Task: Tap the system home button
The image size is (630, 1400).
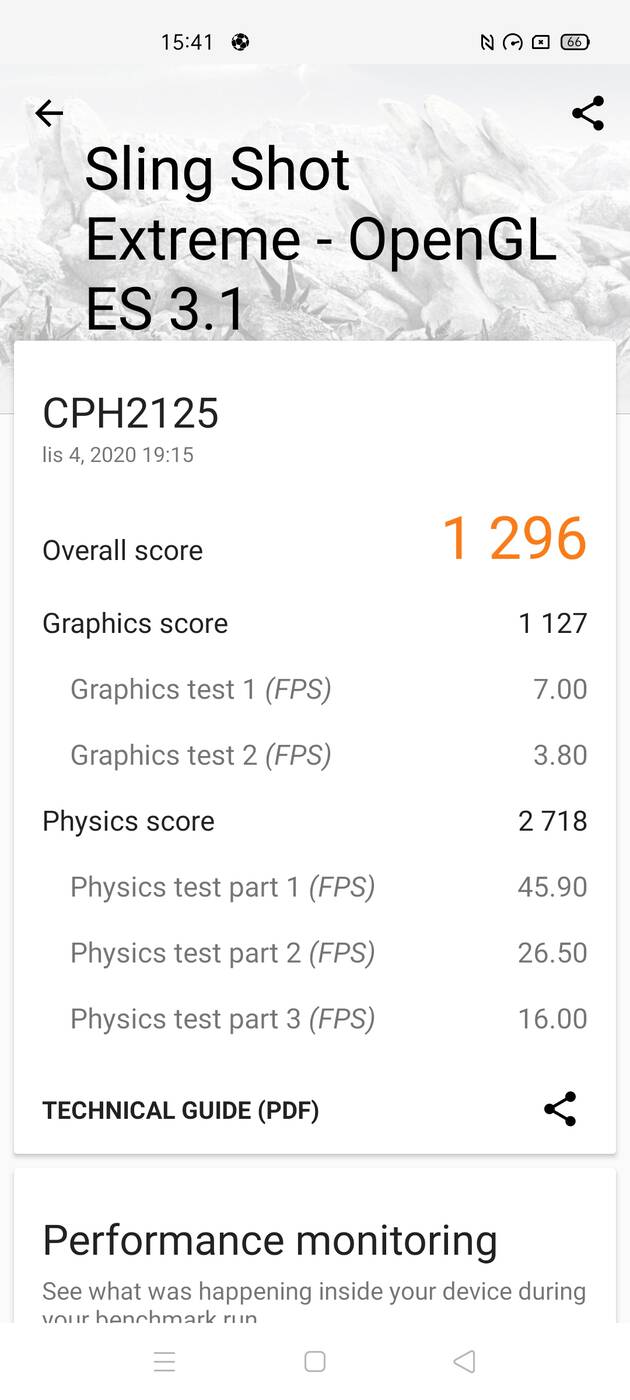Action: (x=315, y=1361)
